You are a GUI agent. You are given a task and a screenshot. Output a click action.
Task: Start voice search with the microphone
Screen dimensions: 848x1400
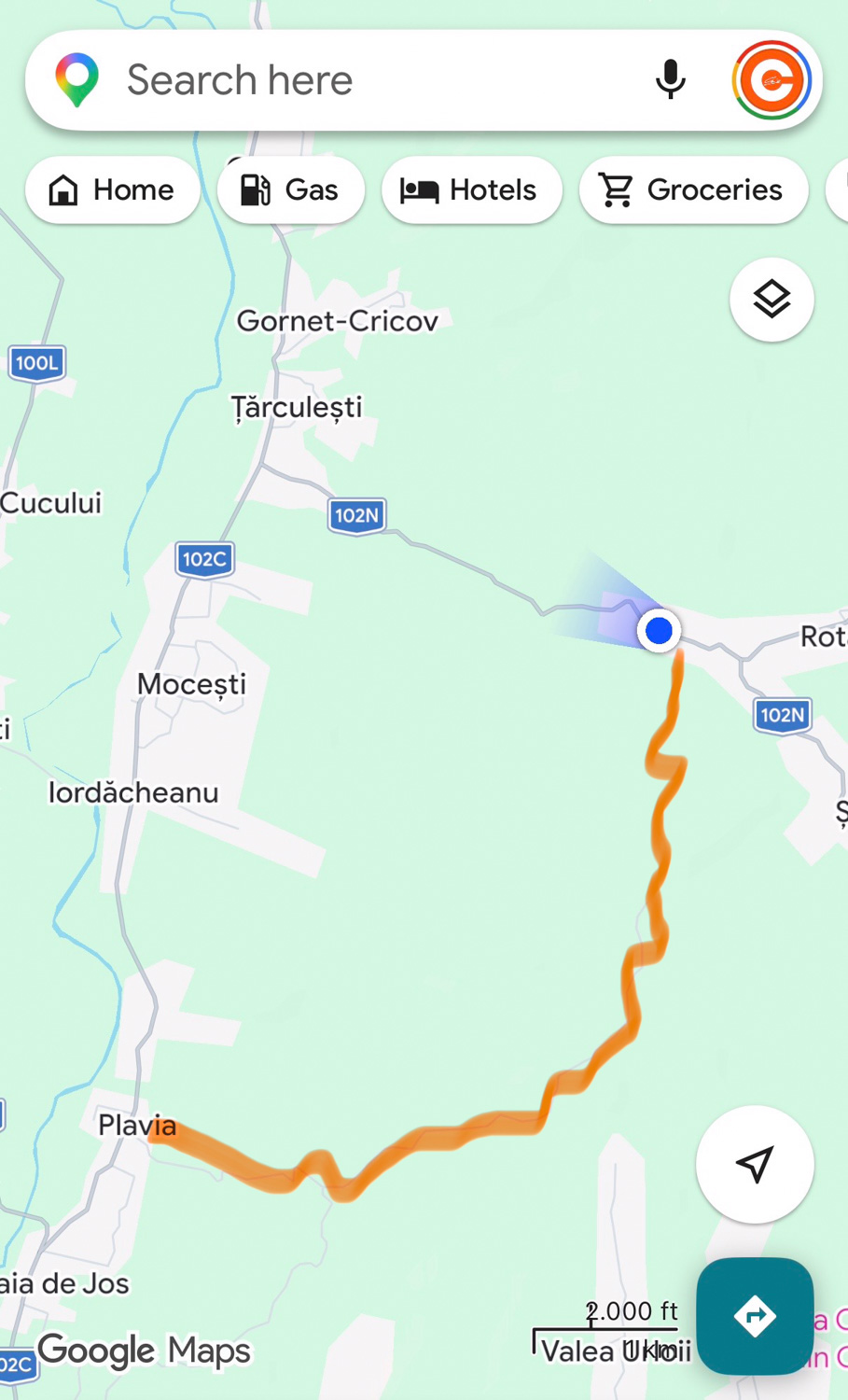pos(670,80)
